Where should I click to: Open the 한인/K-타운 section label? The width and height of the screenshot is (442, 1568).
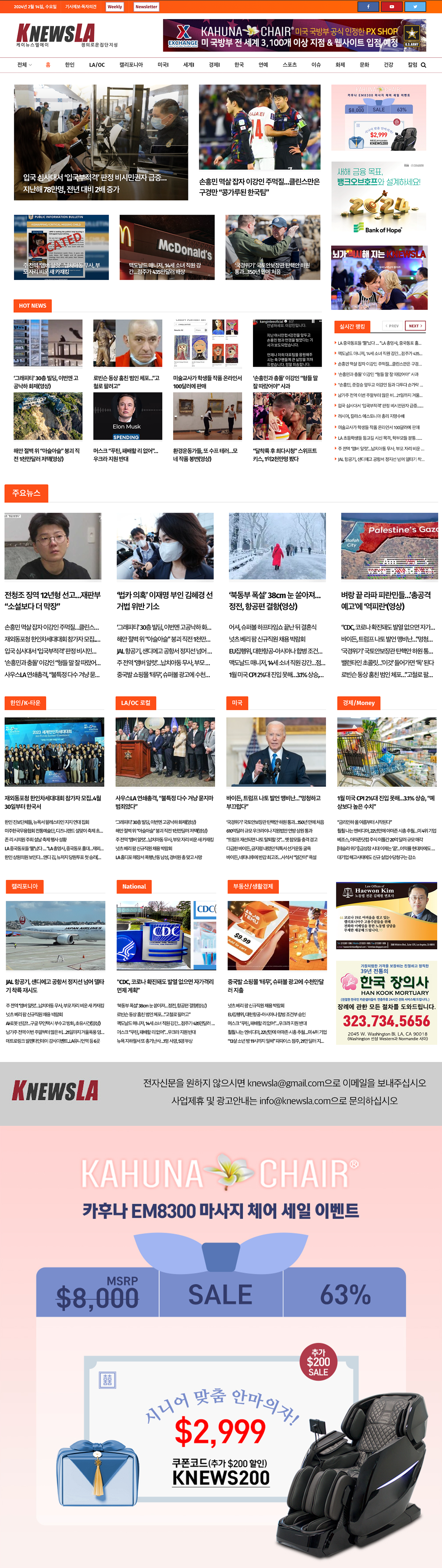[26, 702]
